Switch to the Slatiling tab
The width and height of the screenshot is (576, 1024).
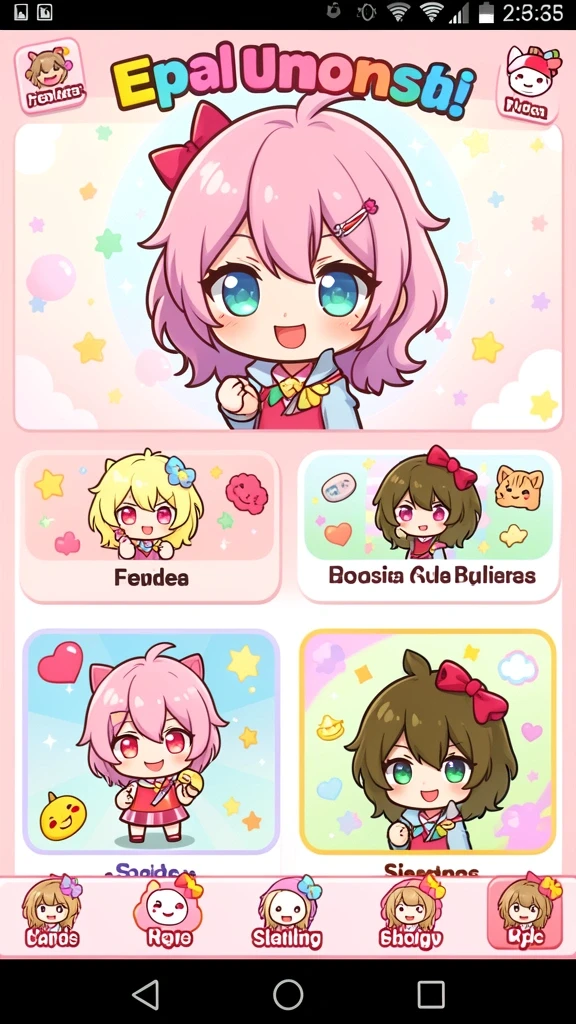coord(287,915)
